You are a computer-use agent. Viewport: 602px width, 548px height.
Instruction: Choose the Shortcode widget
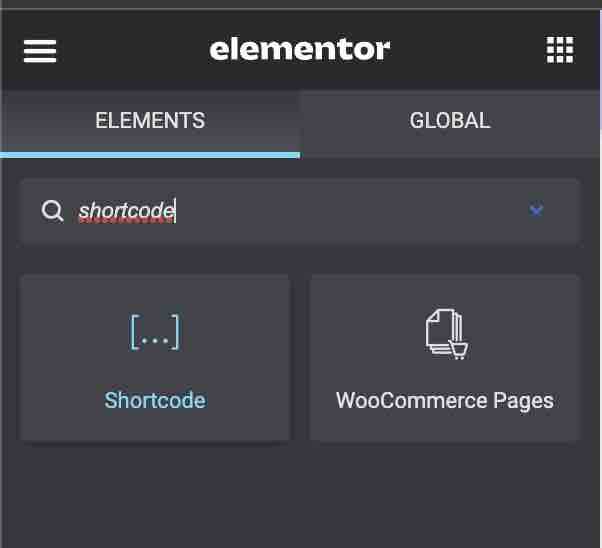(x=155, y=357)
